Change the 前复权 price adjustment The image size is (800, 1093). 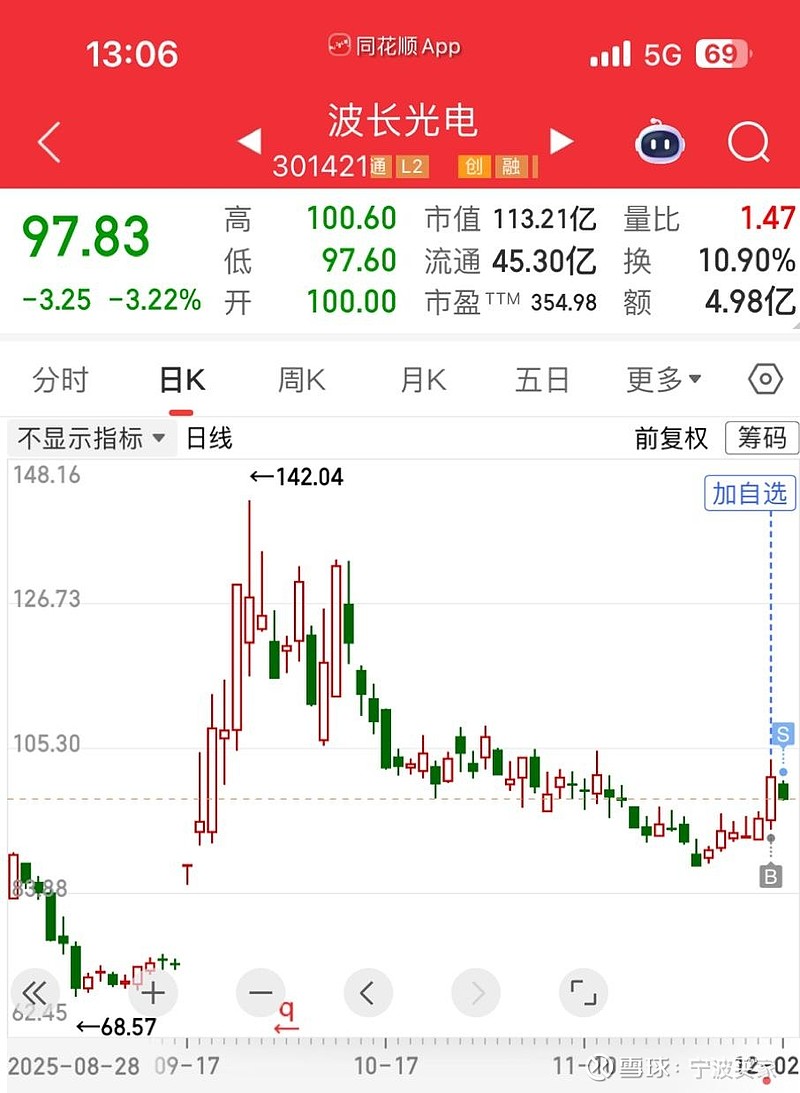click(x=671, y=438)
